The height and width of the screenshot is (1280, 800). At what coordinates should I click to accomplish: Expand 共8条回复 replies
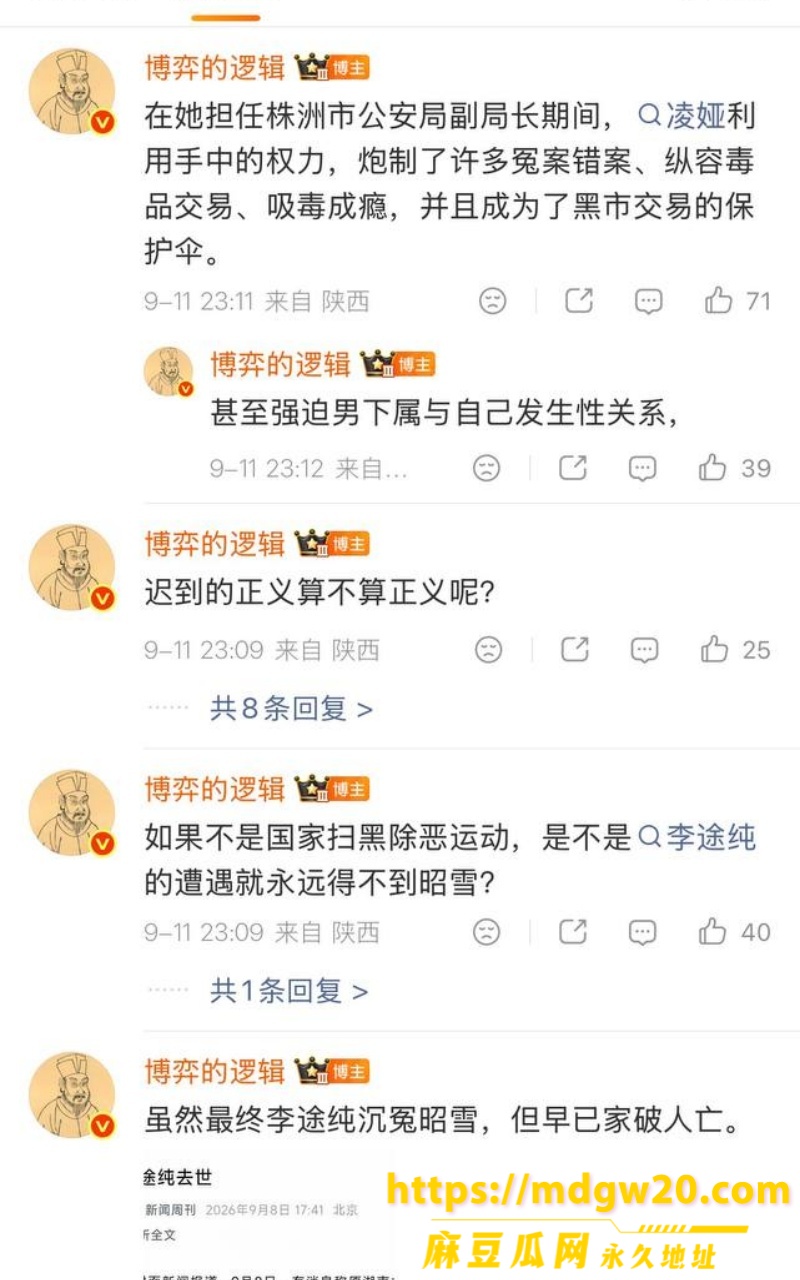[291, 709]
